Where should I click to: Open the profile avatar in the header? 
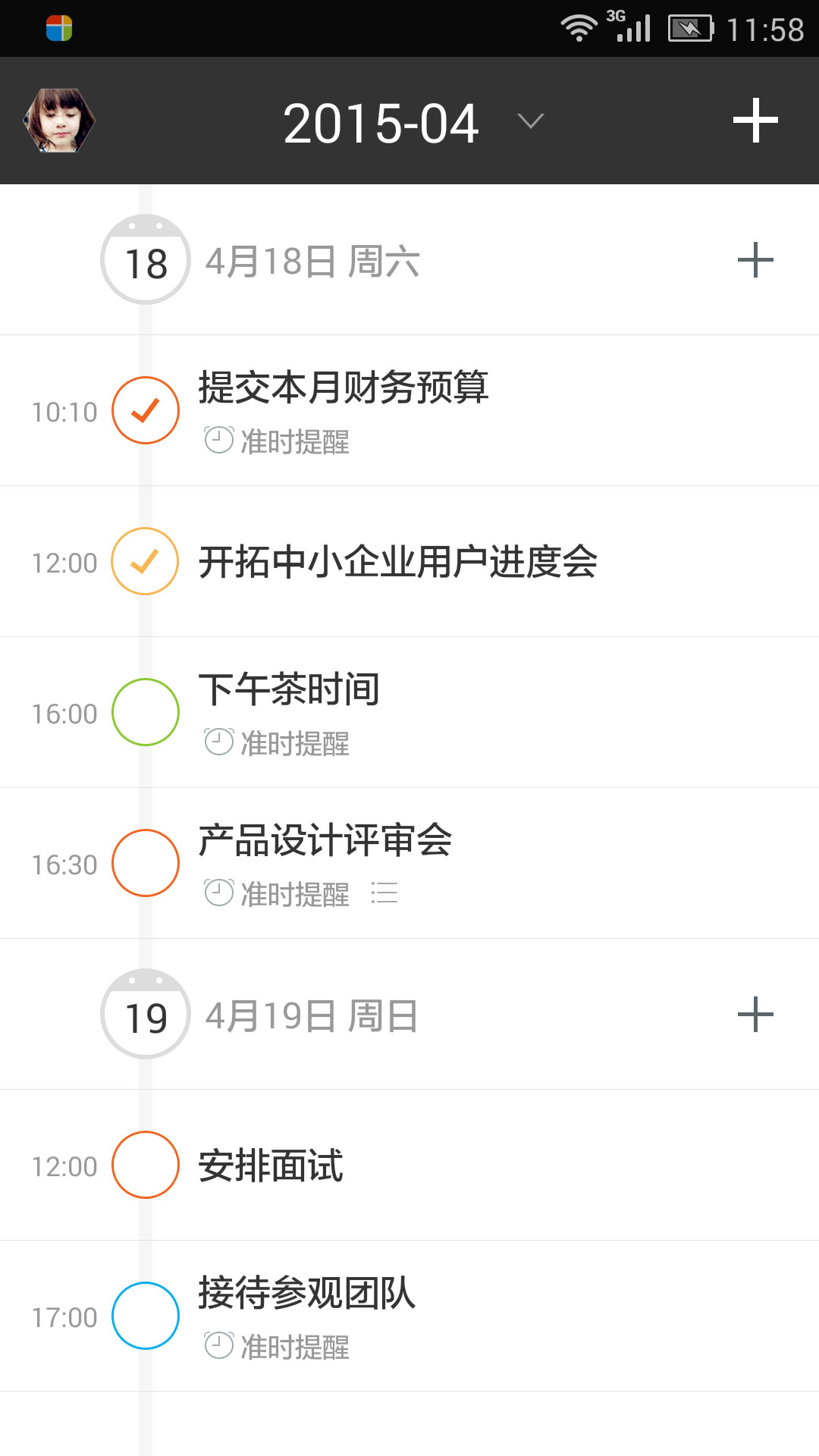click(59, 121)
